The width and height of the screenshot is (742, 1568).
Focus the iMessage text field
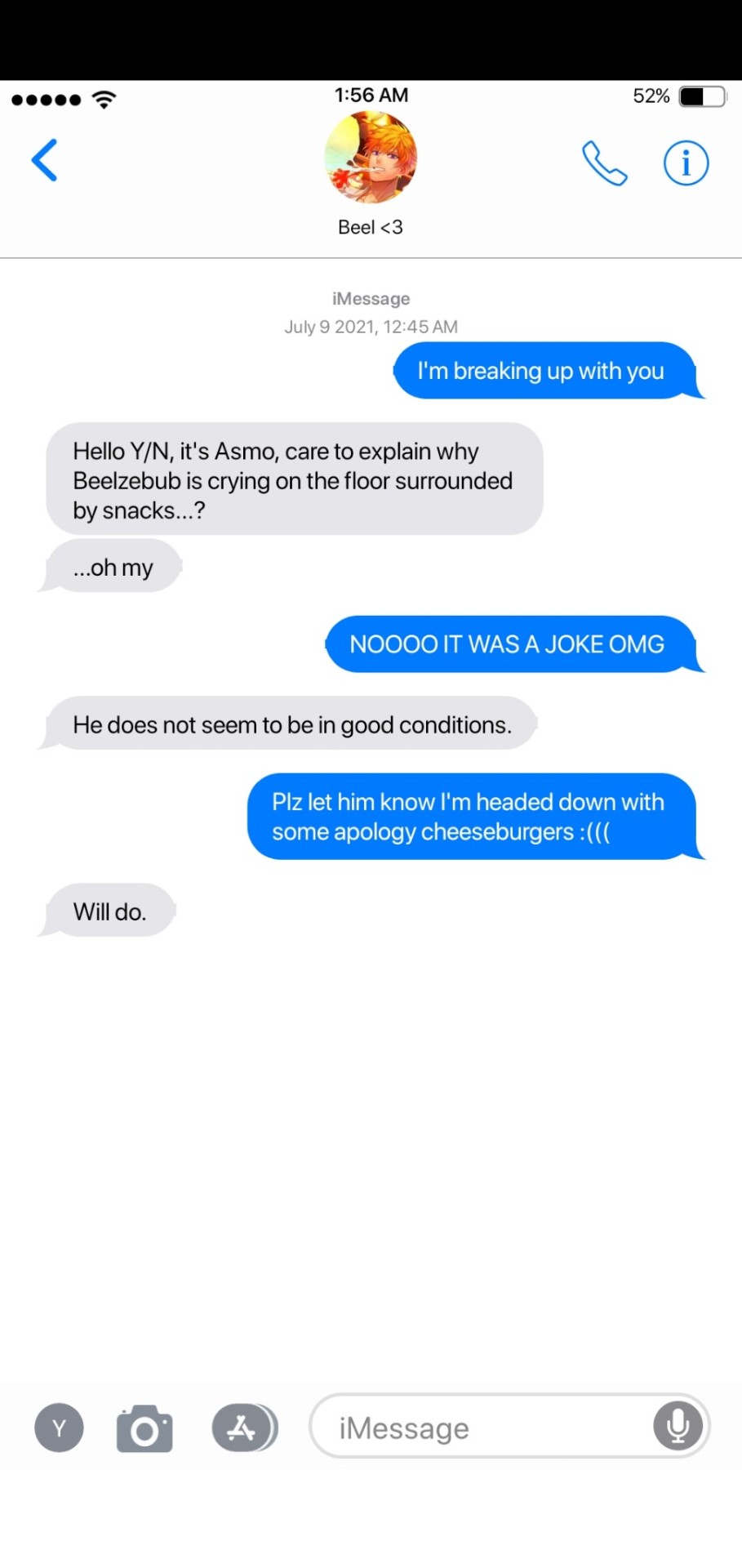pos(482,1428)
